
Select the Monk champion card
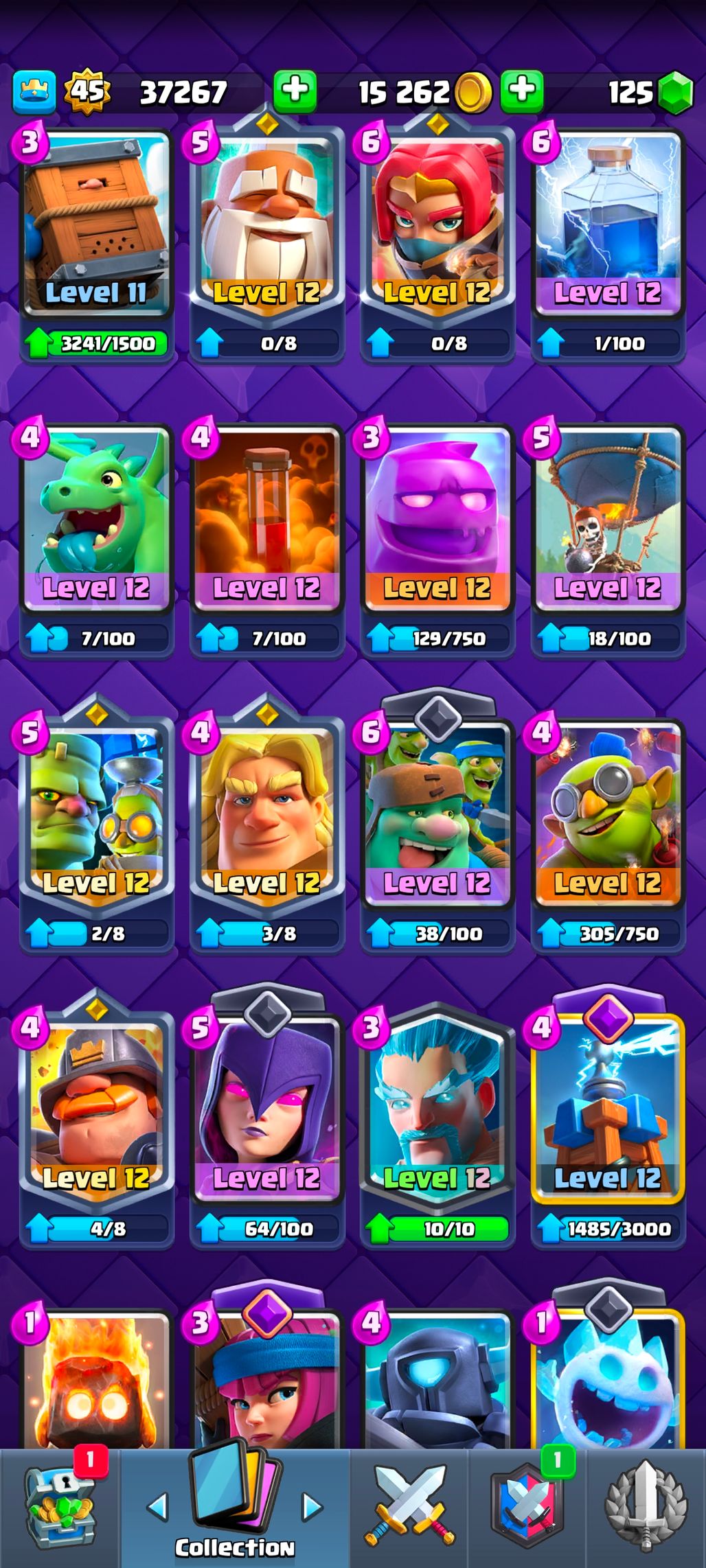(266, 227)
